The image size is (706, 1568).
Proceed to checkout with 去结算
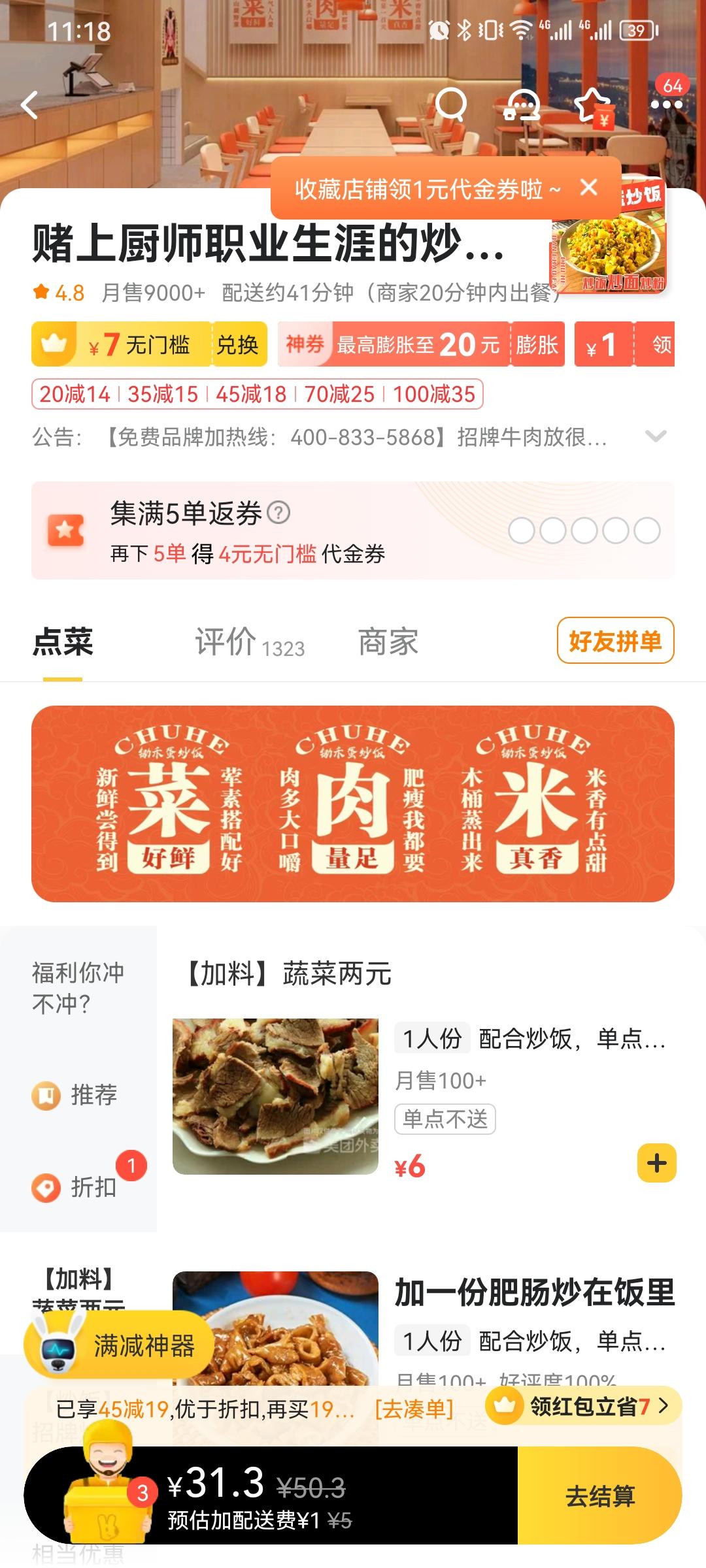tap(599, 1495)
